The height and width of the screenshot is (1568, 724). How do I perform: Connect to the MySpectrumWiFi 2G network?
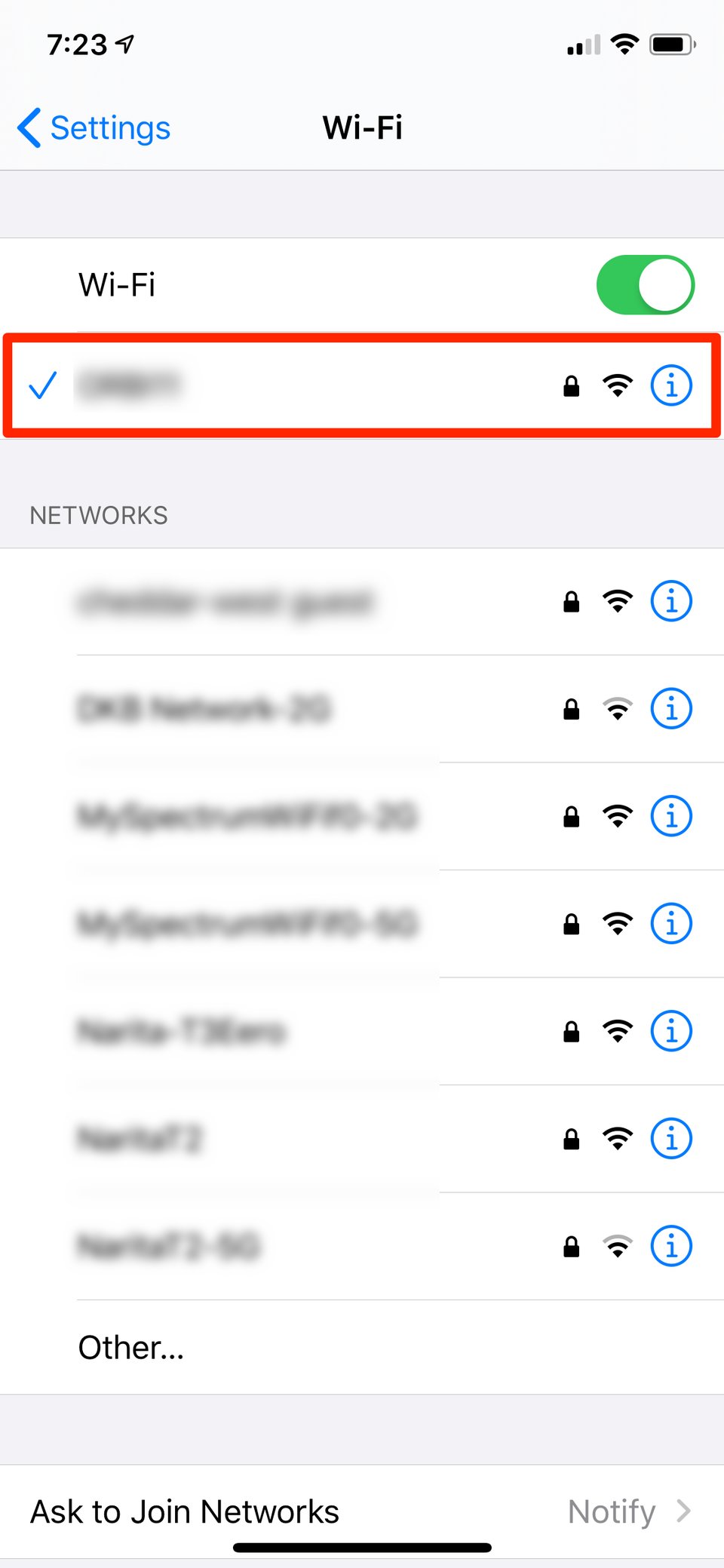click(247, 816)
